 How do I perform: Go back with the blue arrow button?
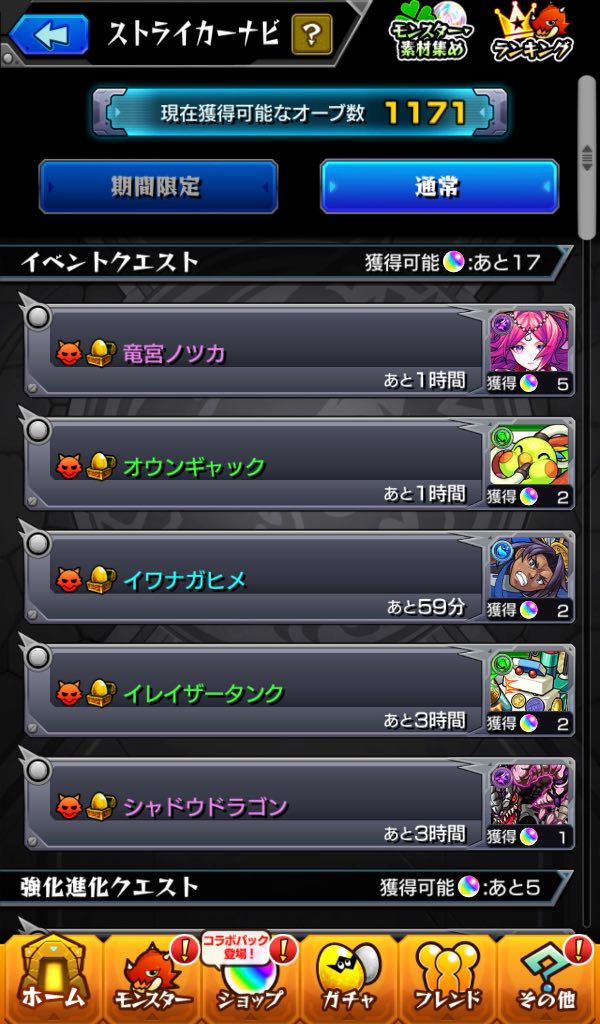click(x=41, y=36)
